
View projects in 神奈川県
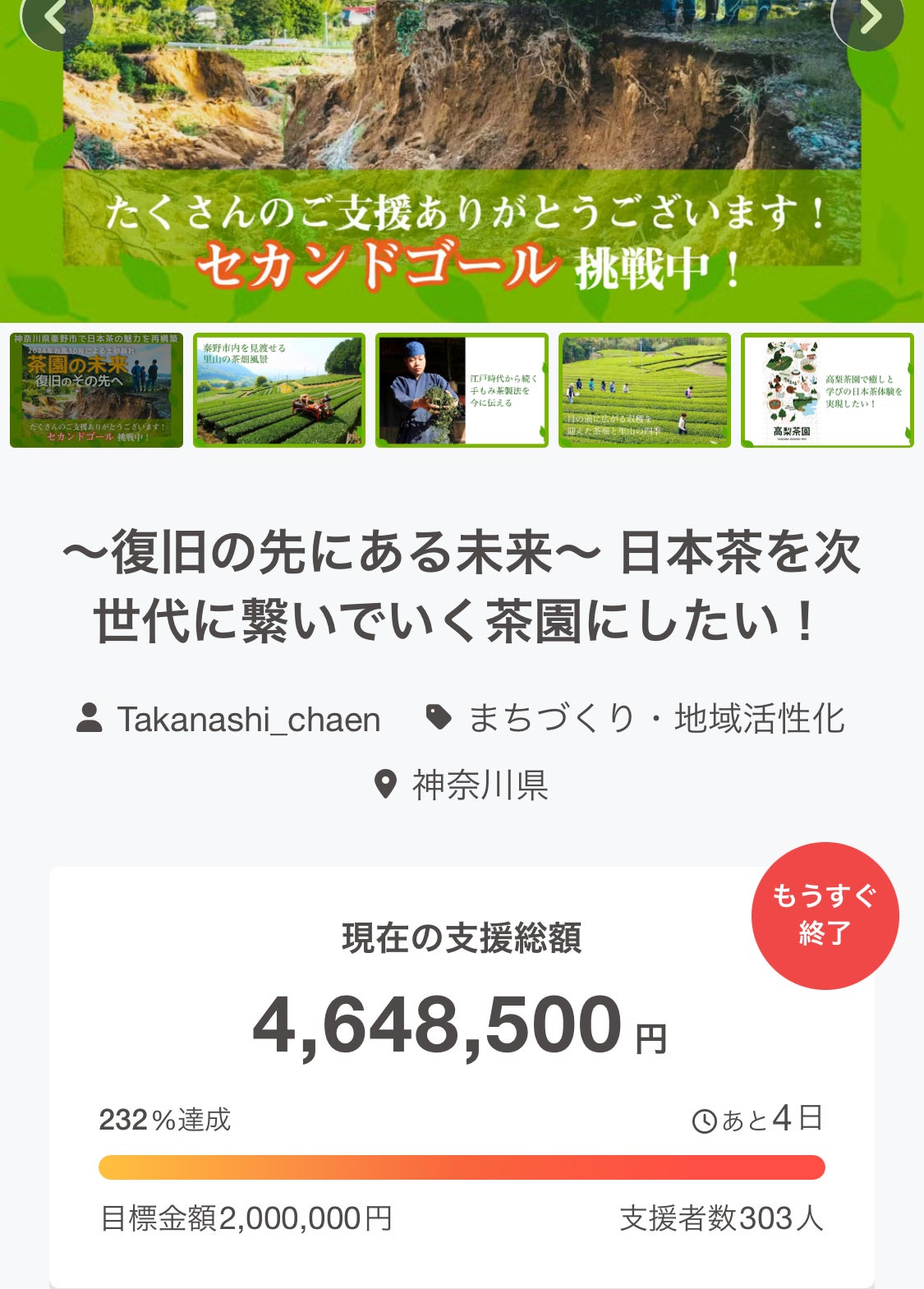click(480, 785)
